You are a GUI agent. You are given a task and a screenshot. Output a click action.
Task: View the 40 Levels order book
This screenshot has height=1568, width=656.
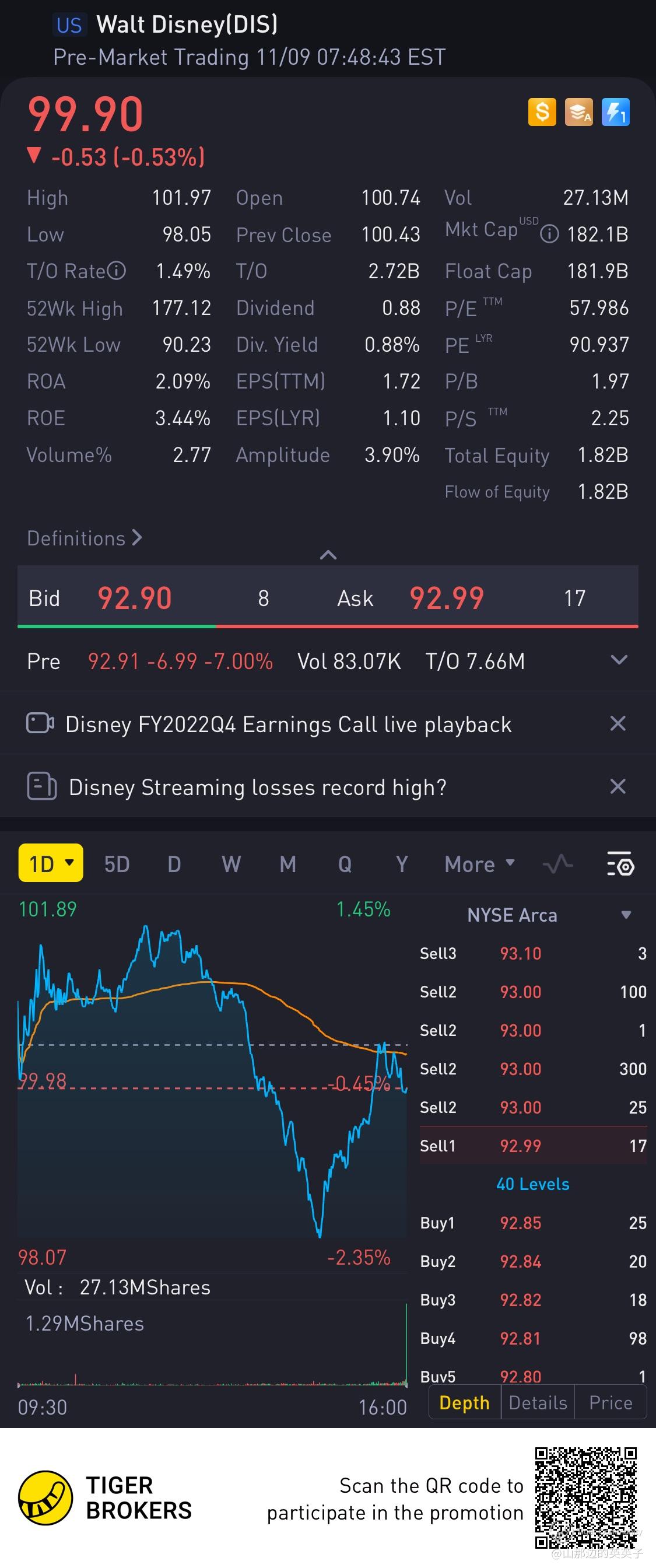(x=532, y=1184)
